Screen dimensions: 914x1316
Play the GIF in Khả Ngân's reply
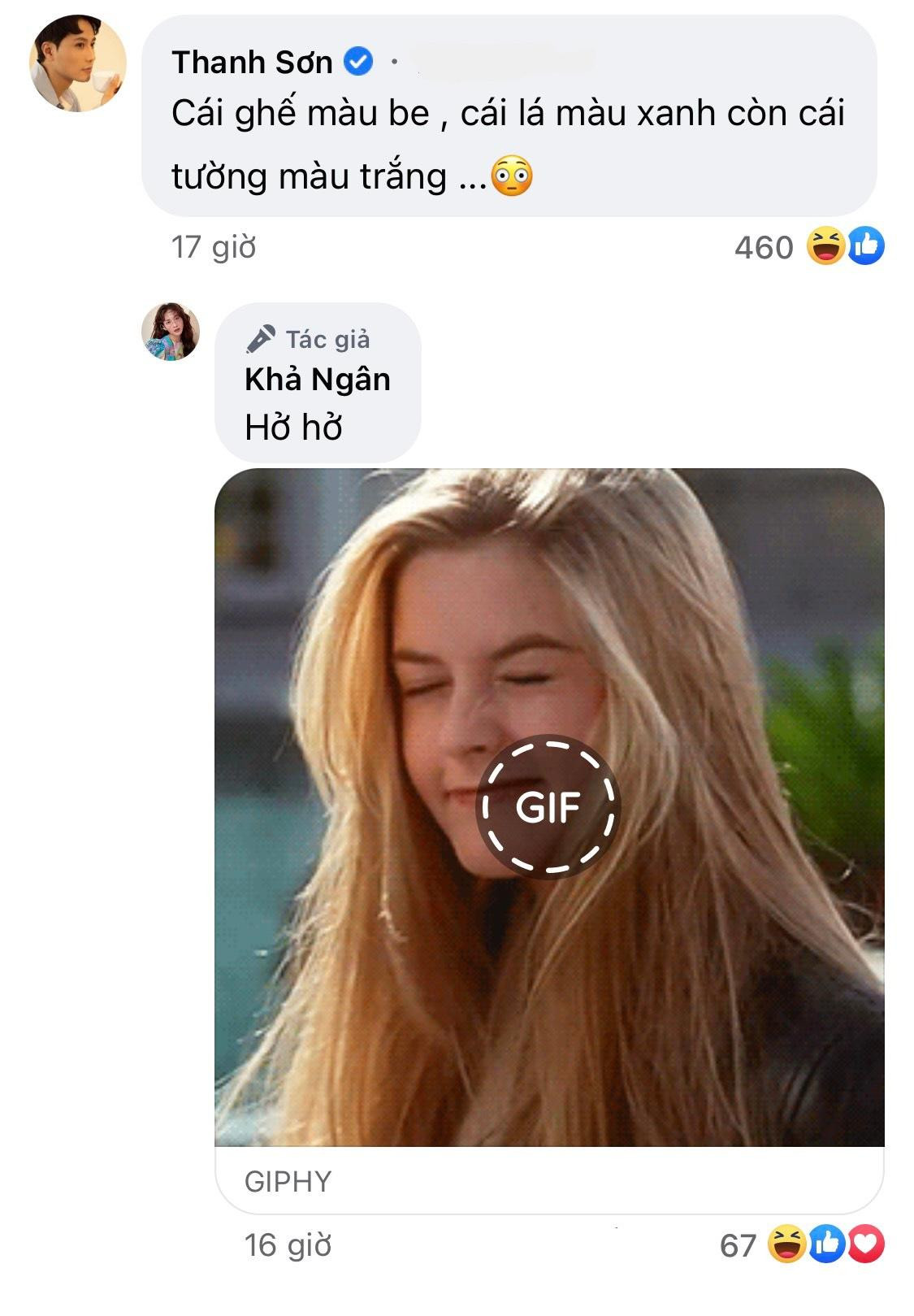click(x=548, y=806)
